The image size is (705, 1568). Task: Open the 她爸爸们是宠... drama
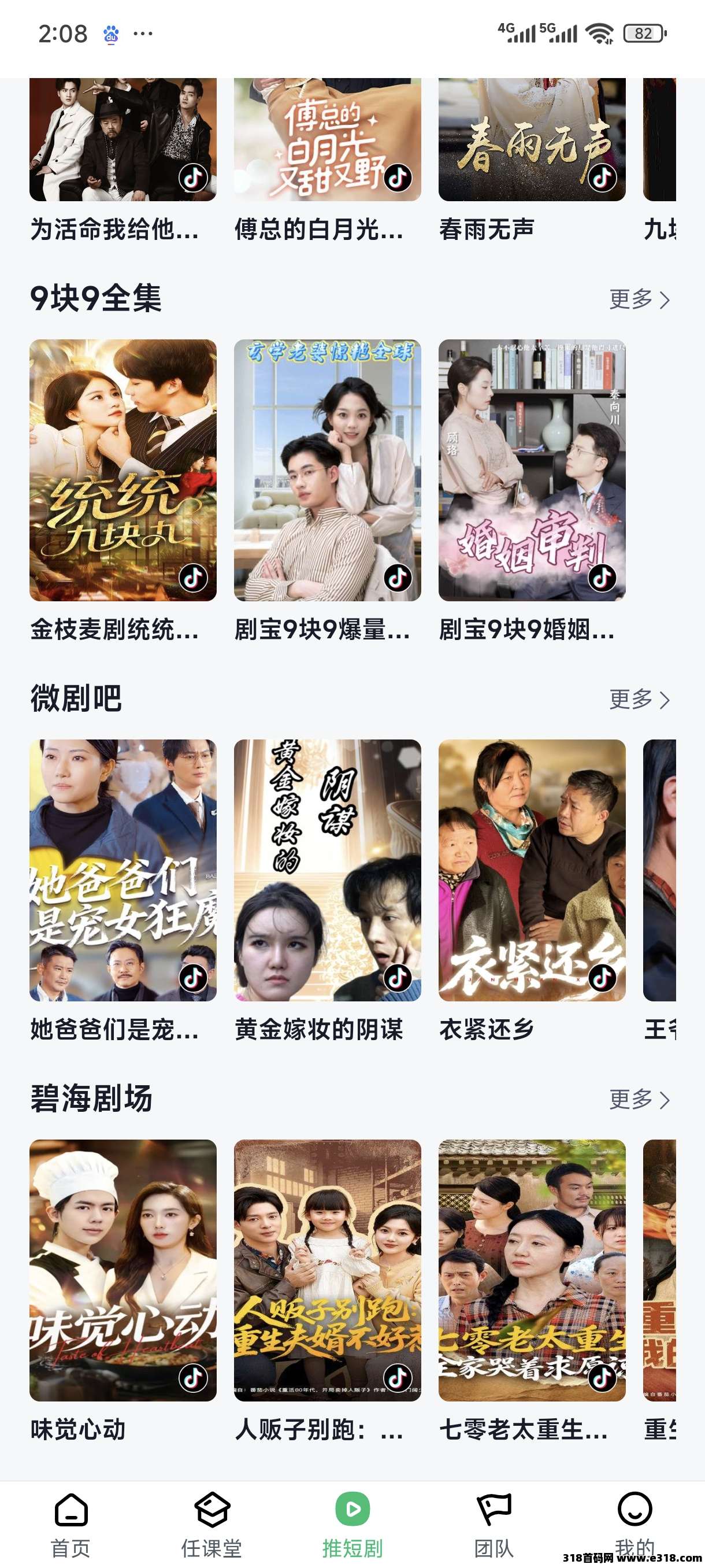123,870
